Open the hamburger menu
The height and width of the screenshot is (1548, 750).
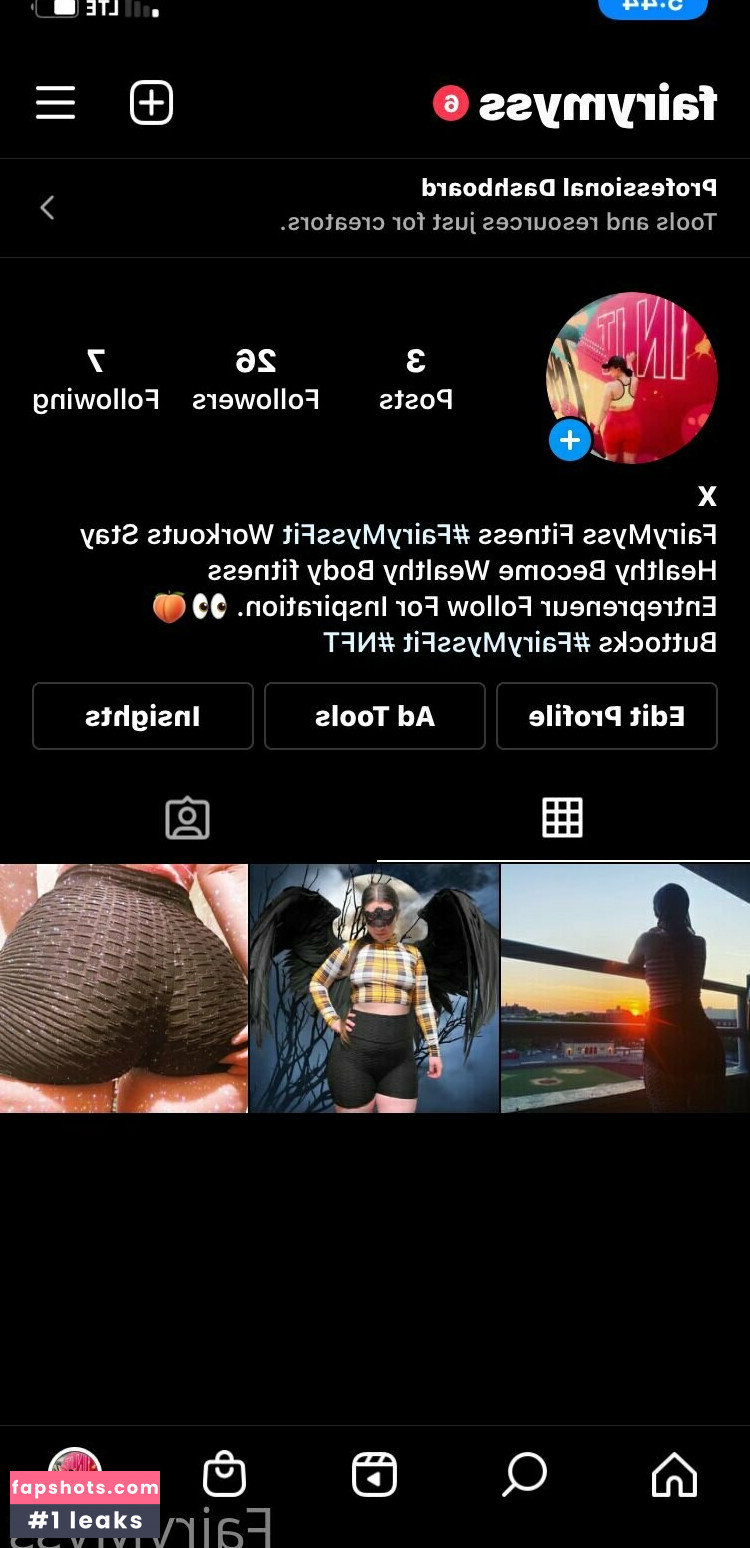tap(56, 103)
